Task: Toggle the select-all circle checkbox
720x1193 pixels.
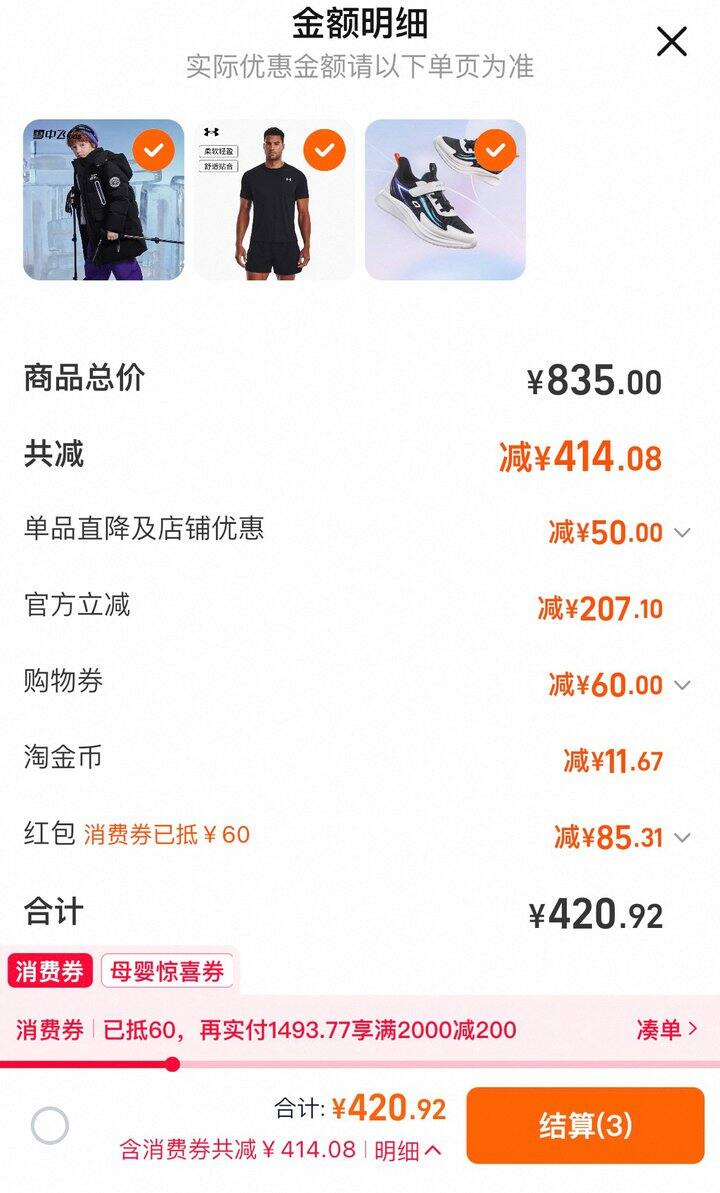Action: pyautogui.click(x=50, y=1126)
